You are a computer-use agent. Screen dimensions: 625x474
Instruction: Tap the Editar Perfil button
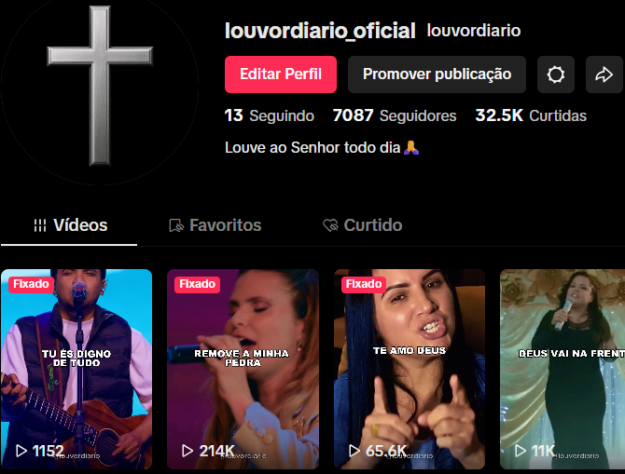280,74
